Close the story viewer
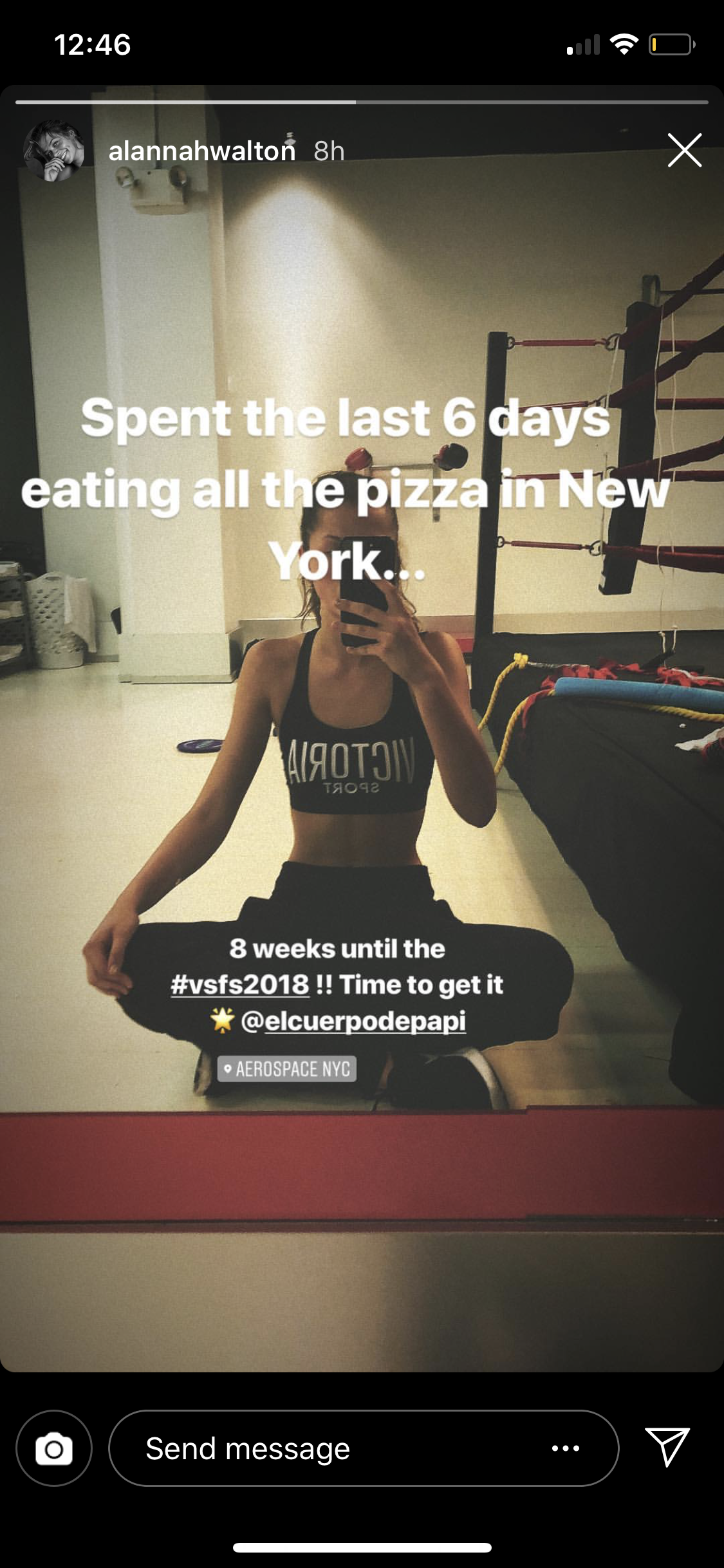 pos(684,151)
